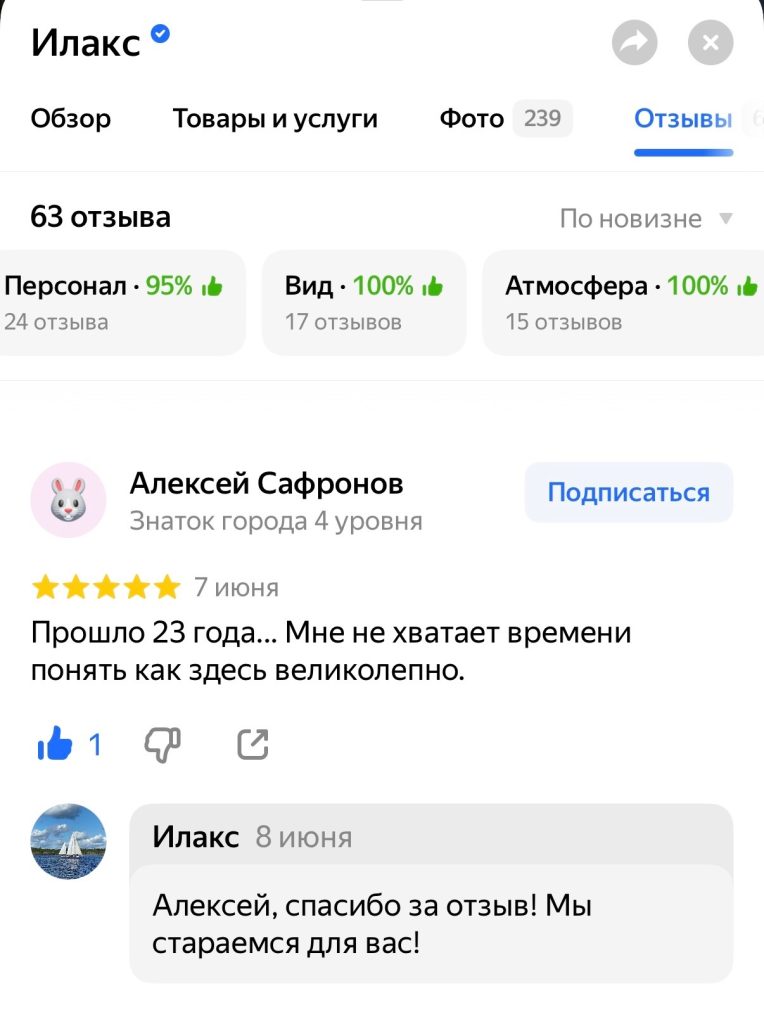Close the Илакс card
This screenshot has width=764, height=1024.
pos(710,42)
